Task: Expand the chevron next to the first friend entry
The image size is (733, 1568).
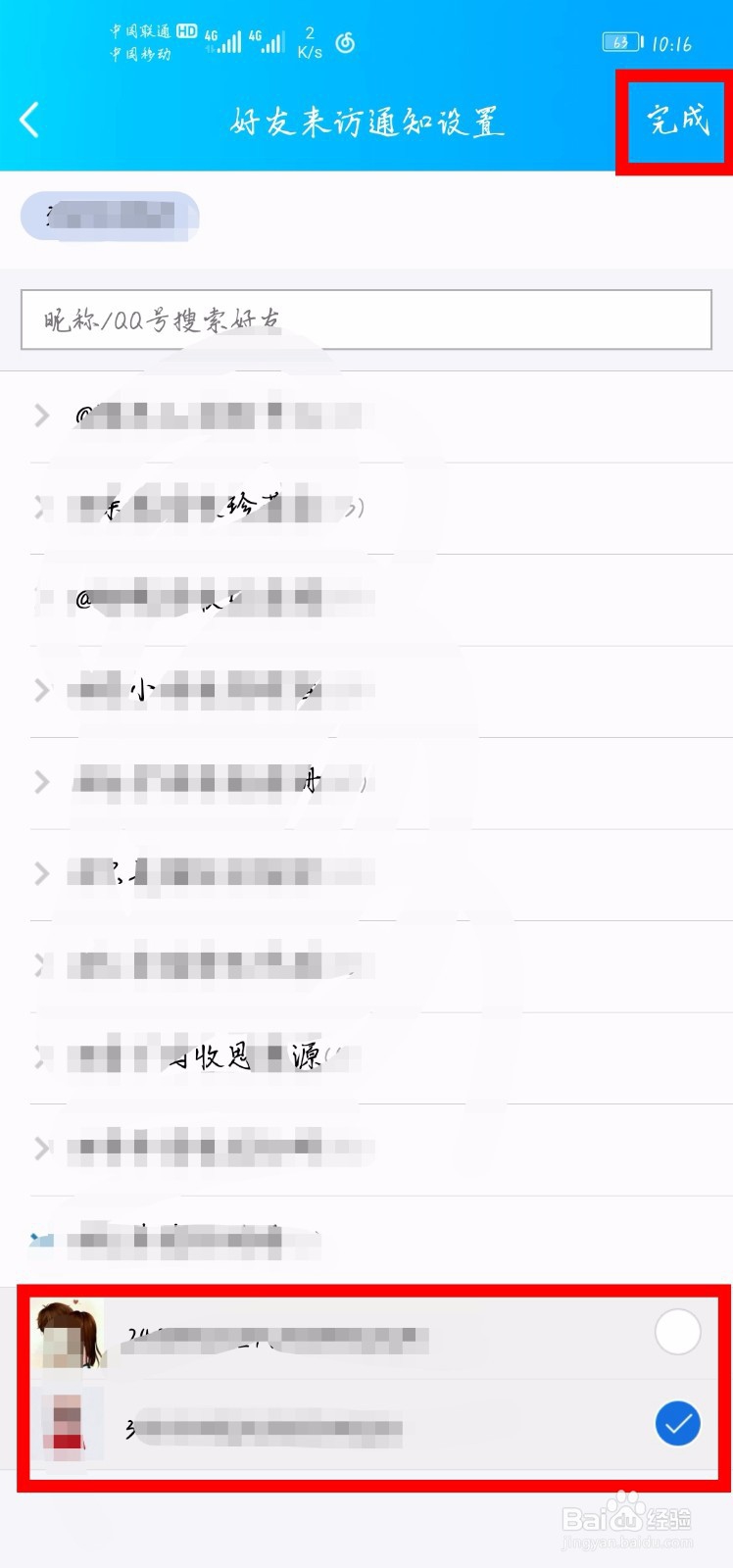Action: click(x=41, y=416)
